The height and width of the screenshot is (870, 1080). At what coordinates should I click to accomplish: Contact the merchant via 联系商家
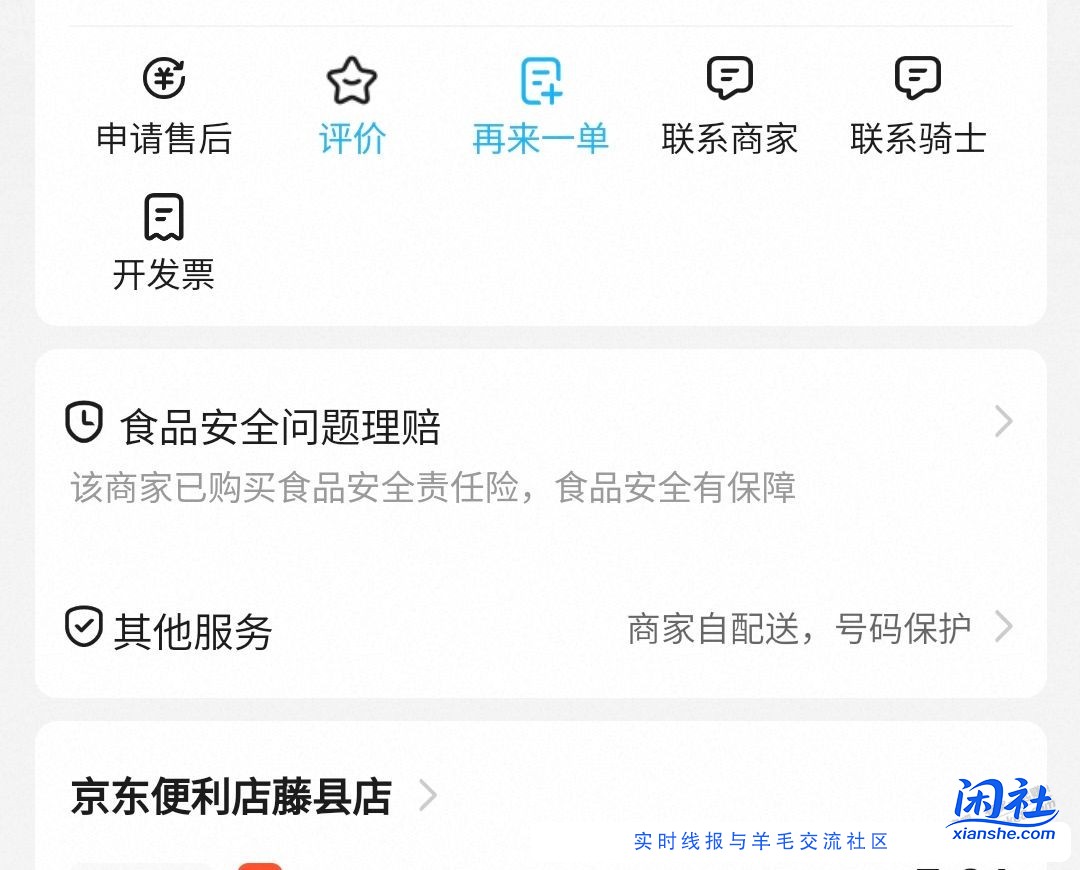(730, 107)
